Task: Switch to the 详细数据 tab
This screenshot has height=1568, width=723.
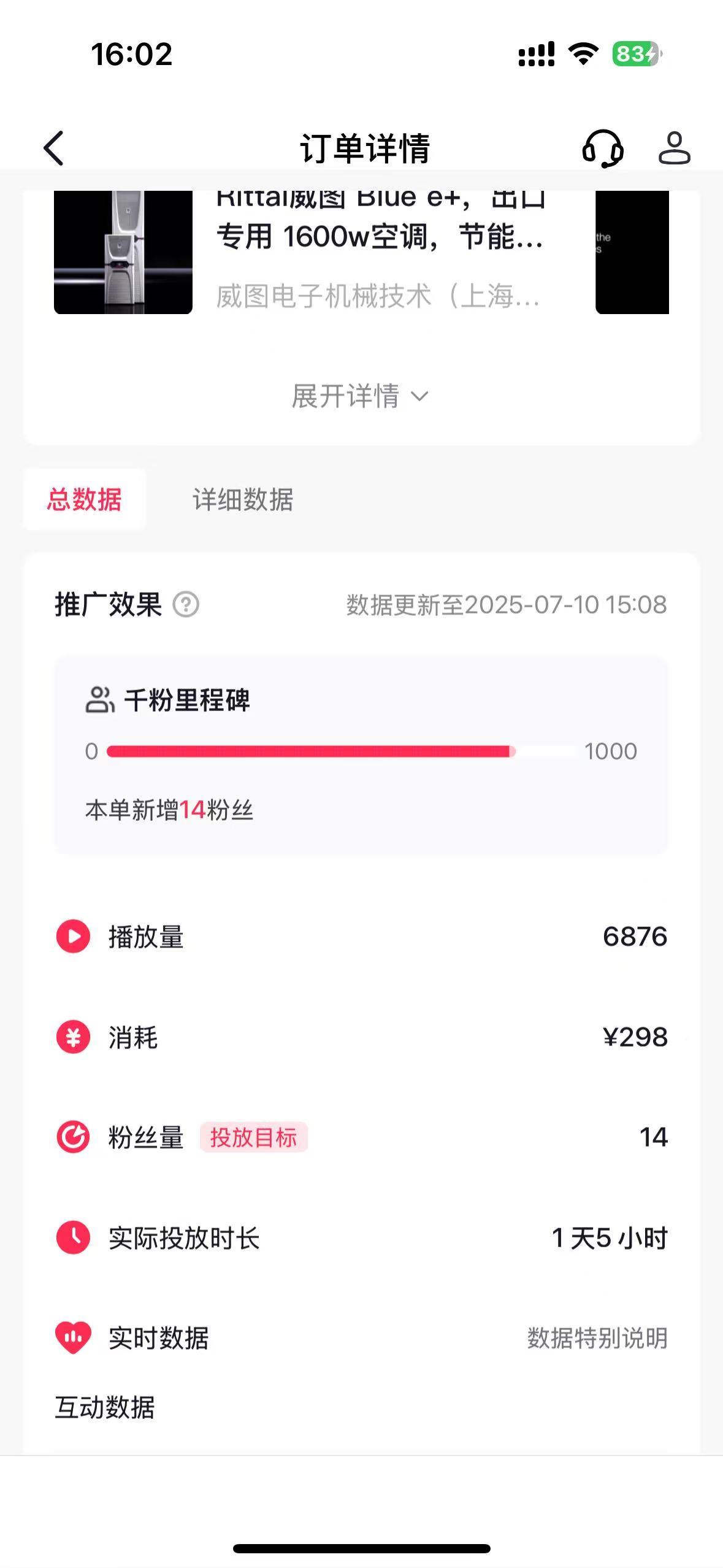Action: (x=243, y=500)
